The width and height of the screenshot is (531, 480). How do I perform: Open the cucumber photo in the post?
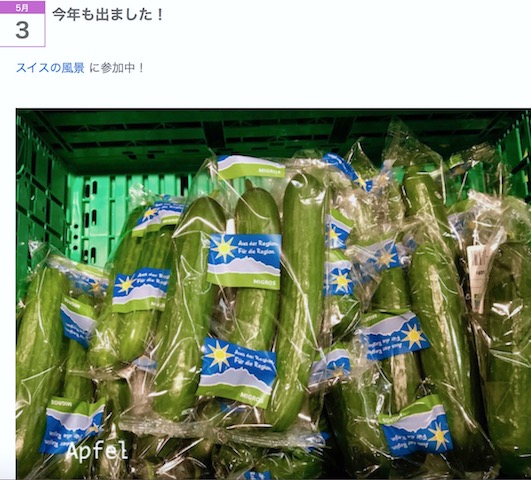coord(273,293)
